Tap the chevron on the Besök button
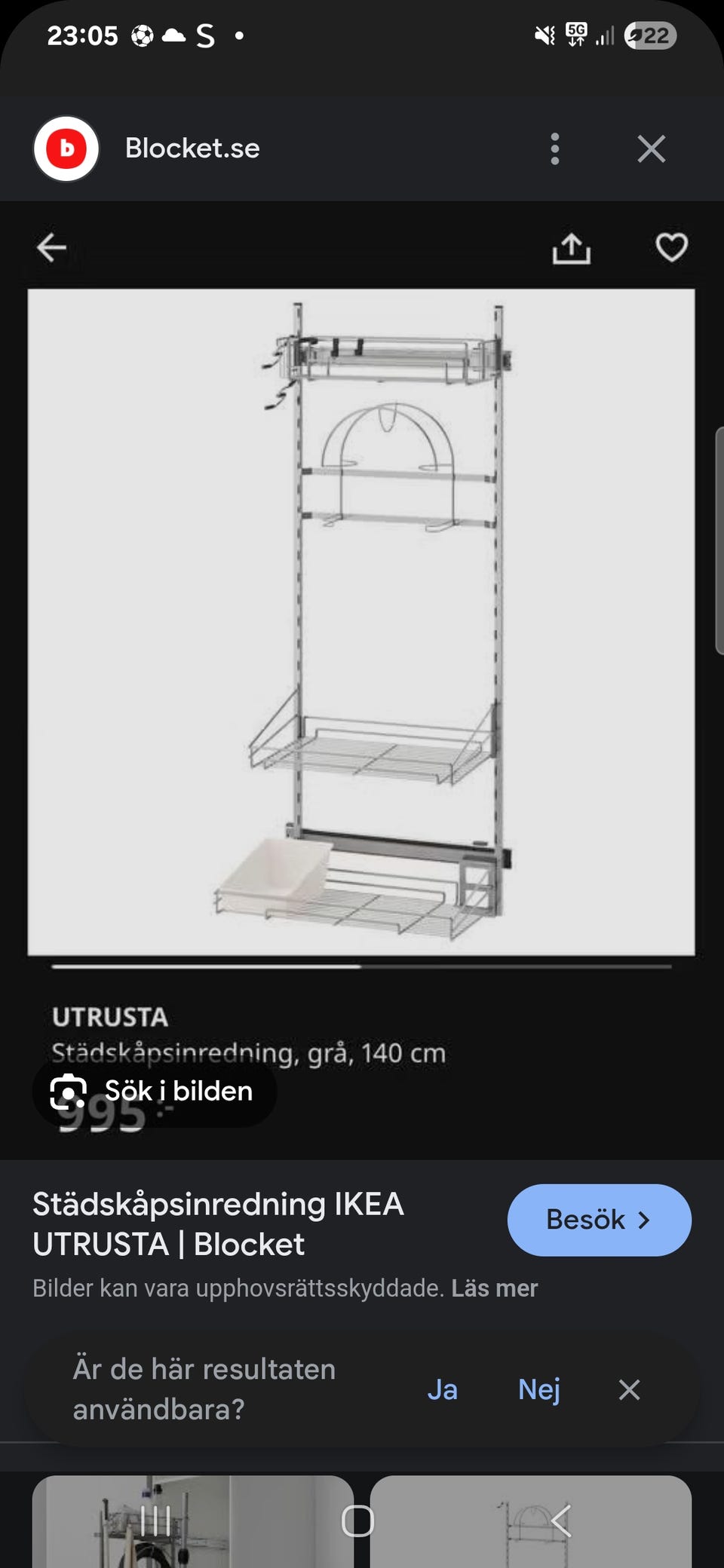This screenshot has height=1568, width=724. (x=645, y=1220)
